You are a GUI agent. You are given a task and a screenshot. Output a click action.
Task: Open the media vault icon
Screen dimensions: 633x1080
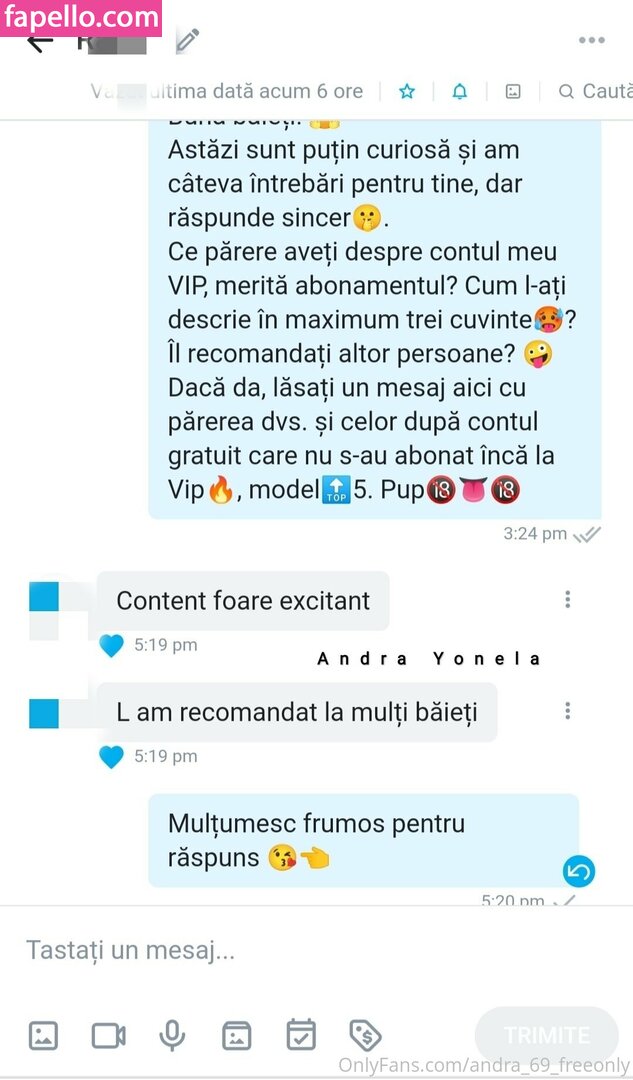(237, 1035)
